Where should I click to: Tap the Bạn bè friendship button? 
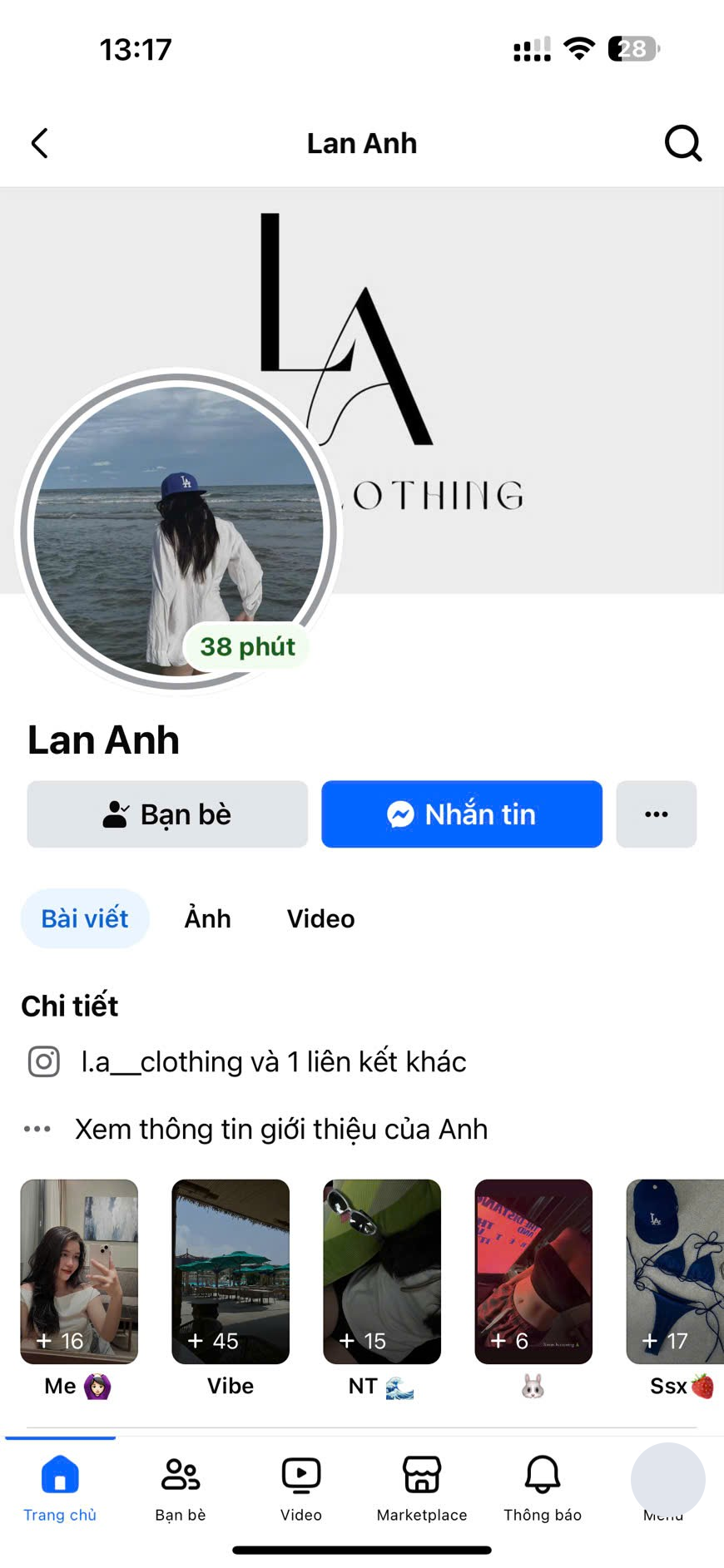tap(167, 814)
